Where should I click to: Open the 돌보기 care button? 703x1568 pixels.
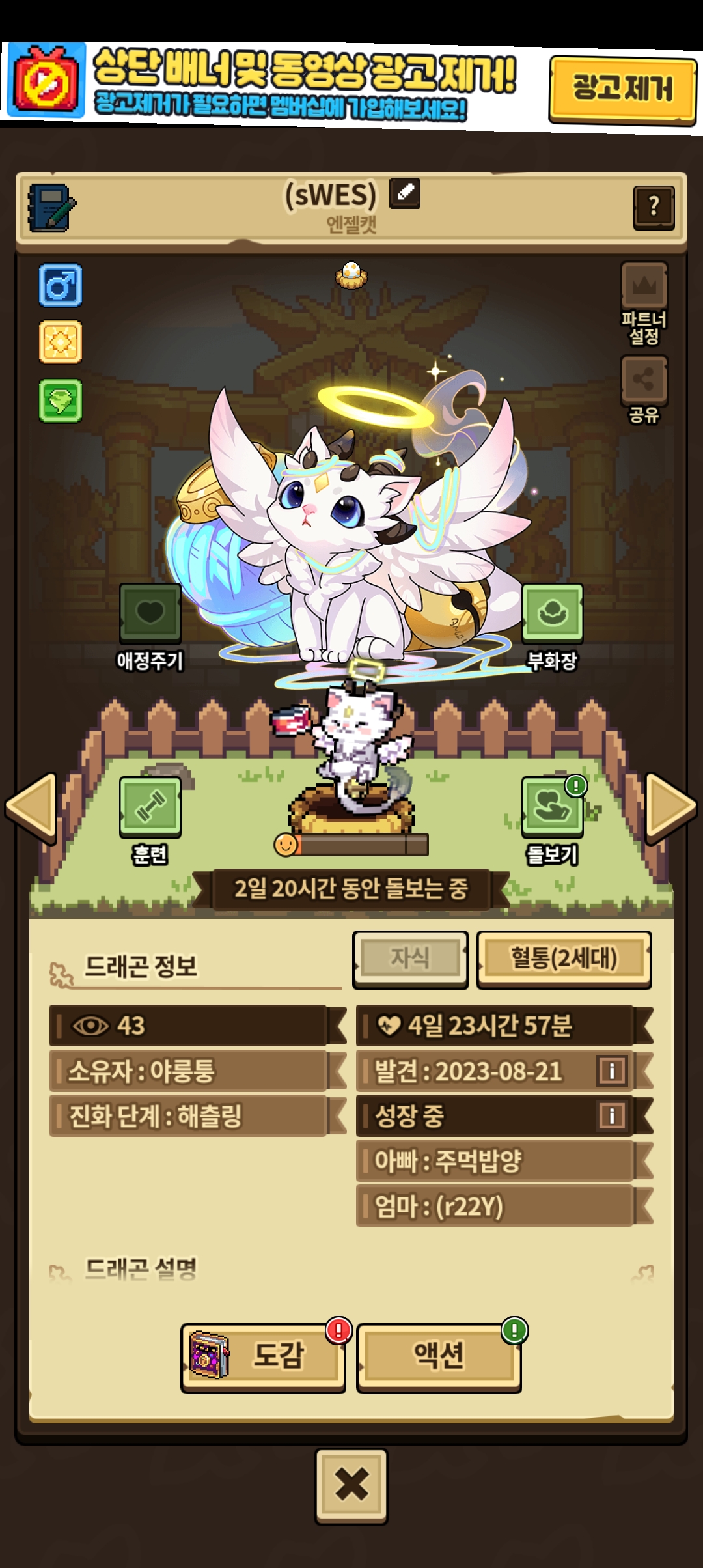click(552, 820)
